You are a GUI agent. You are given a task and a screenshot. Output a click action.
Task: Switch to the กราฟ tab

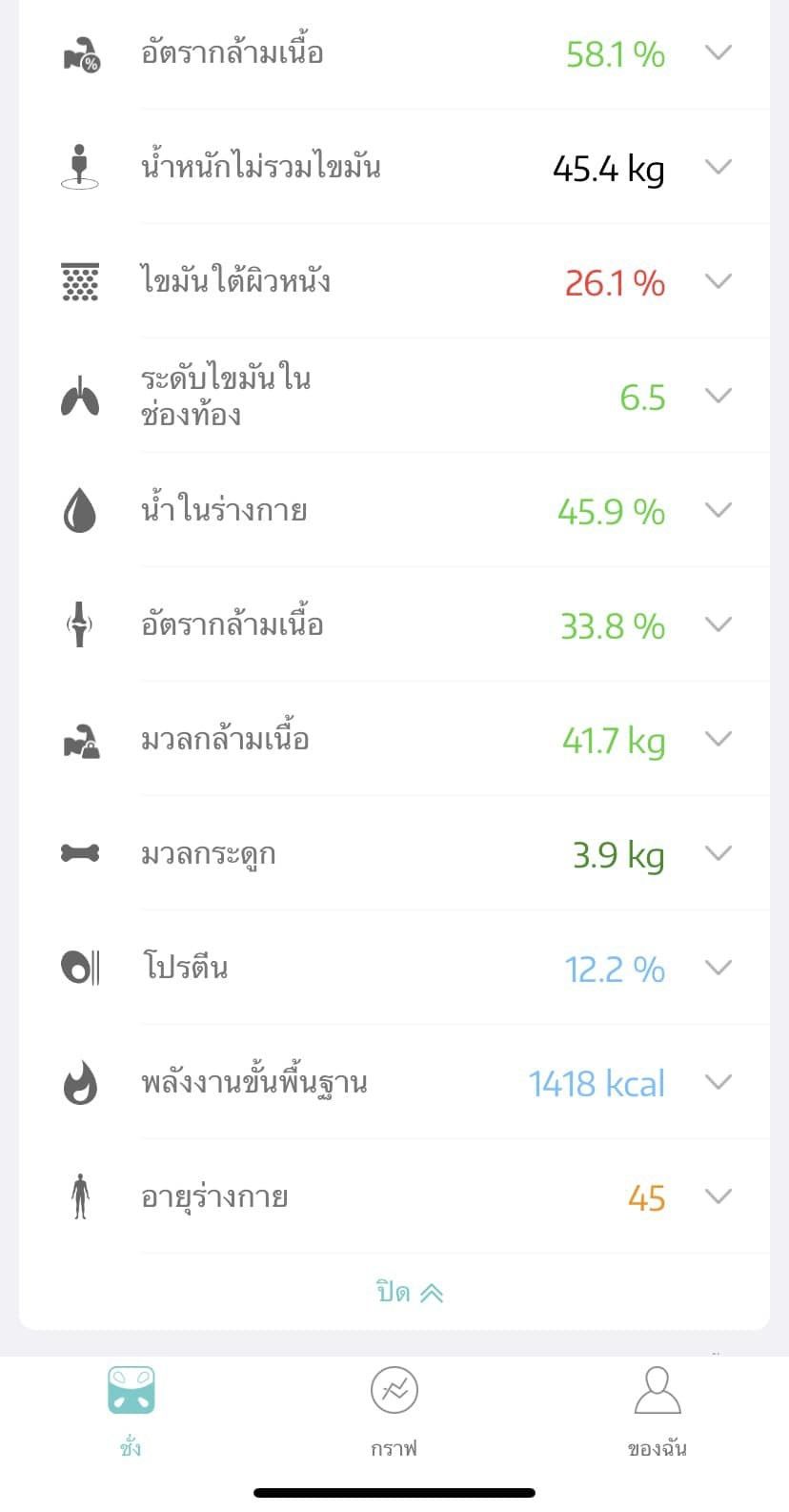[x=394, y=1413]
